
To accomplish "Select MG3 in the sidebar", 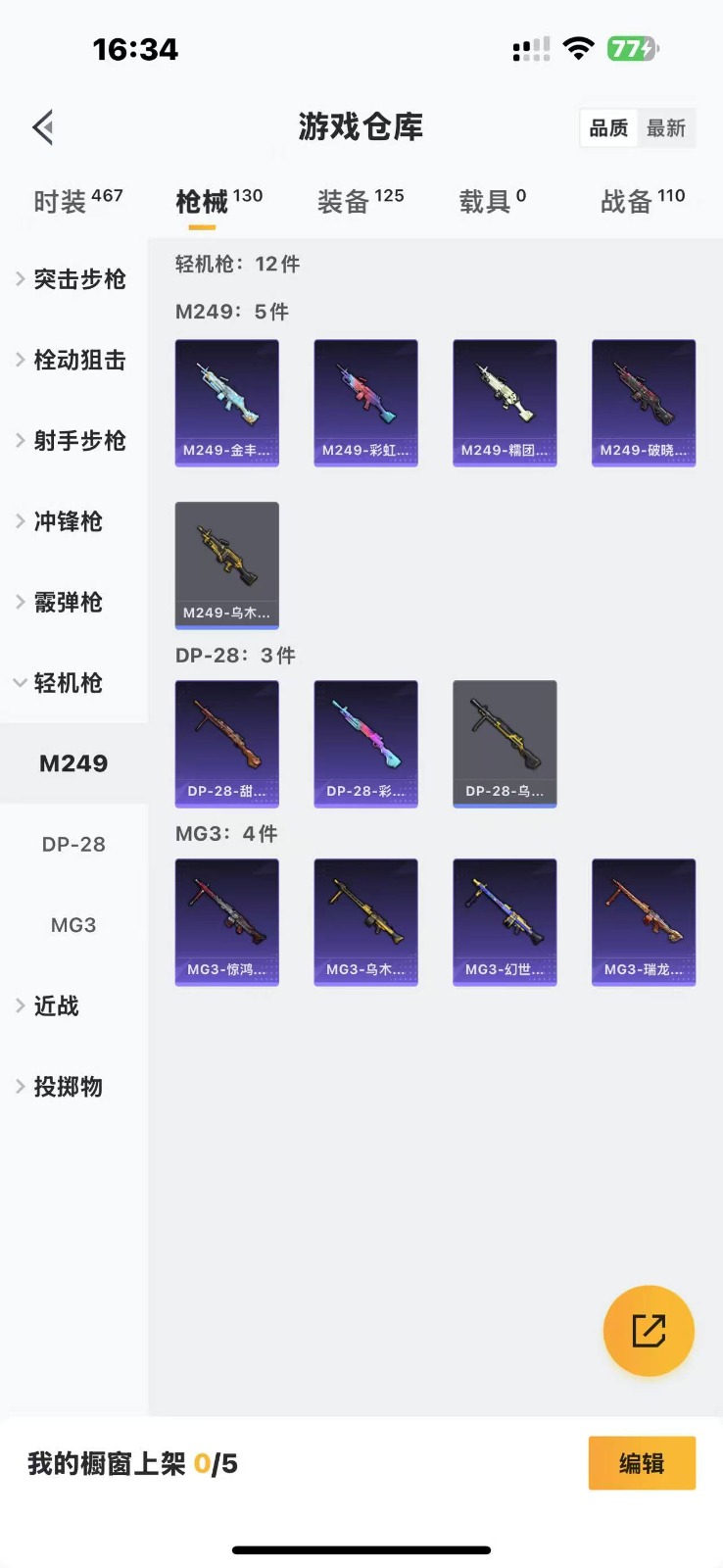I will [73, 925].
